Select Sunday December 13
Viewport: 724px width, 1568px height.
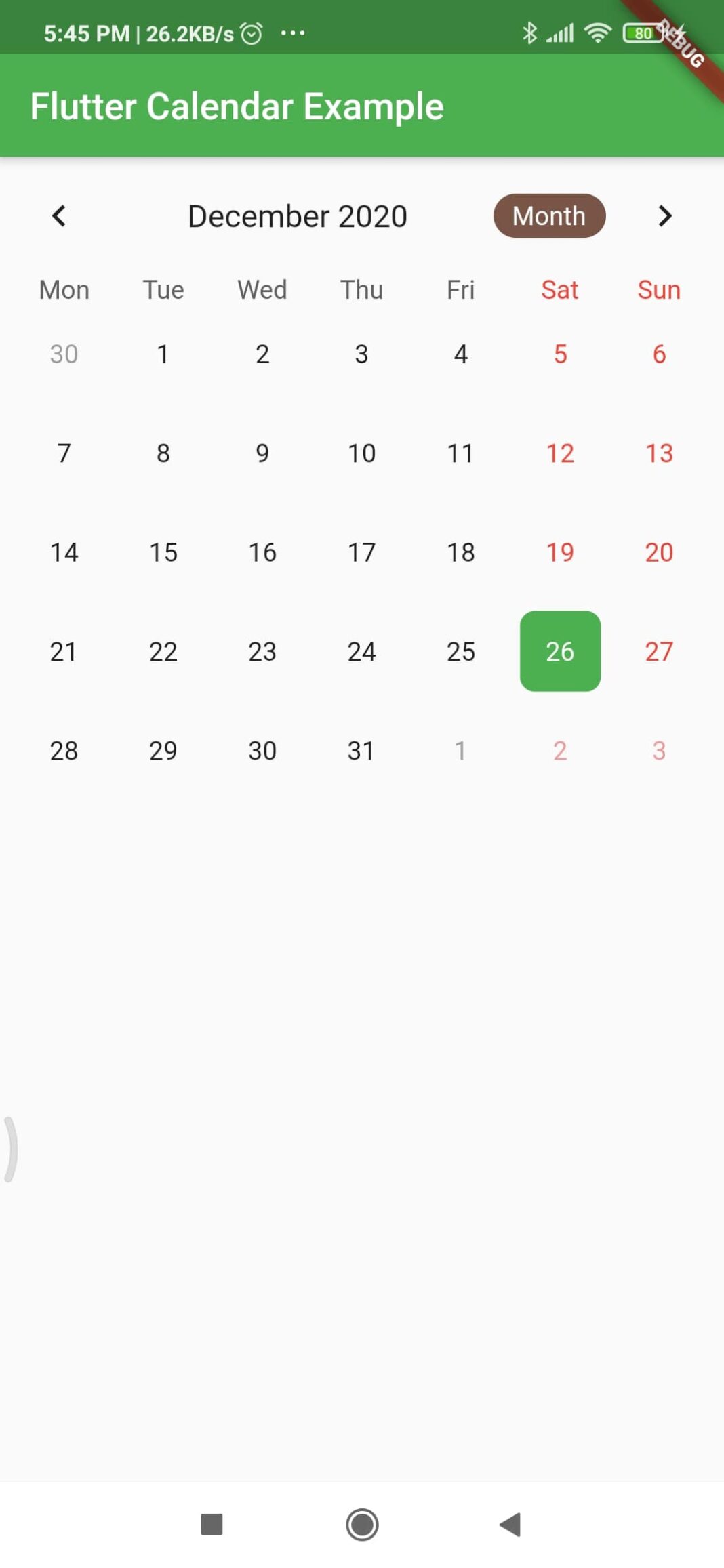pos(659,453)
